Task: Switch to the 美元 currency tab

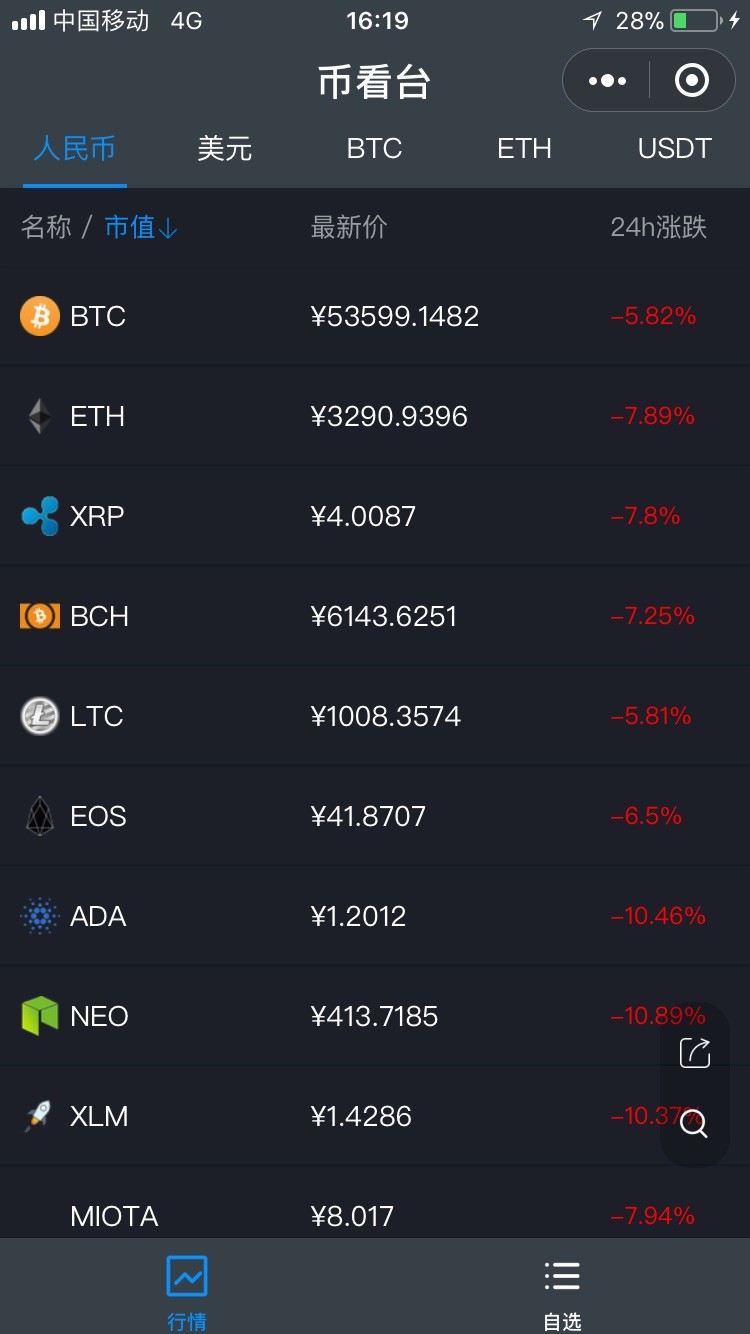Action: coord(225,149)
